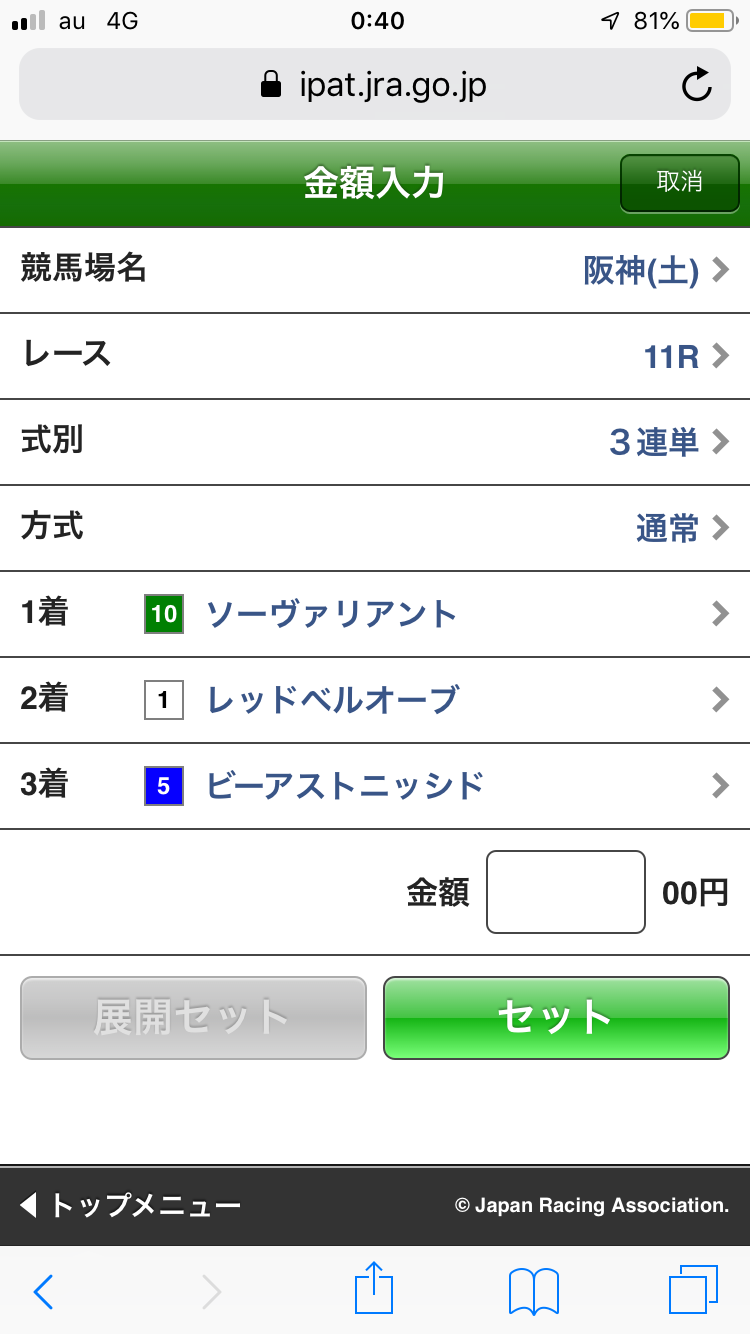The width and height of the screenshot is (750, 1334).
Task: Tap the green セット button
Action: 556,1018
